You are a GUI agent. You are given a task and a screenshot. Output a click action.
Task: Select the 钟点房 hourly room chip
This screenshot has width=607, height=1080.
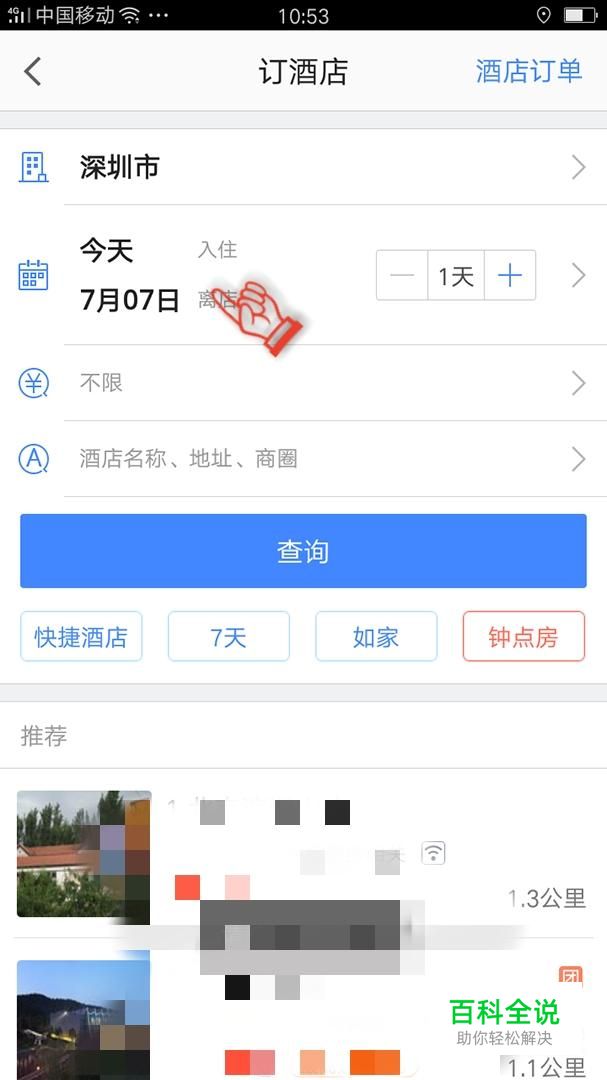pyautogui.click(x=523, y=637)
